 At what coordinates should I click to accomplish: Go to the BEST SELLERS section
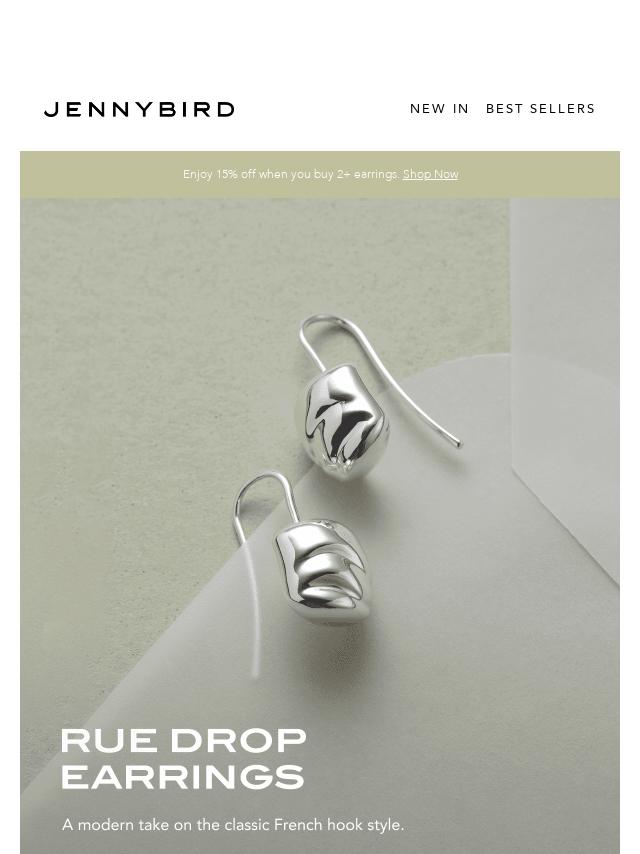pos(540,109)
